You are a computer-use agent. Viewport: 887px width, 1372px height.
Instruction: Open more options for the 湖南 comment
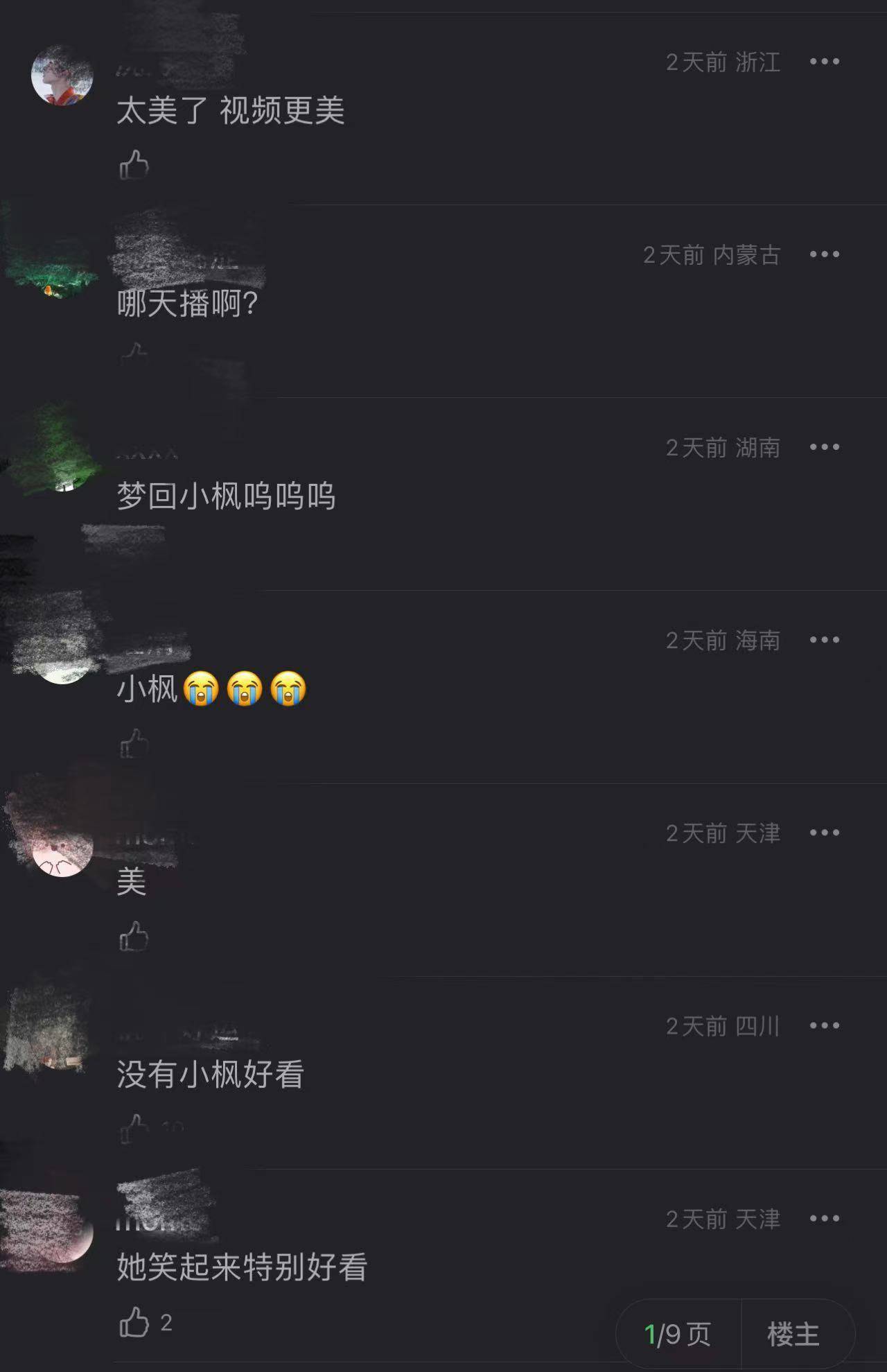point(824,447)
